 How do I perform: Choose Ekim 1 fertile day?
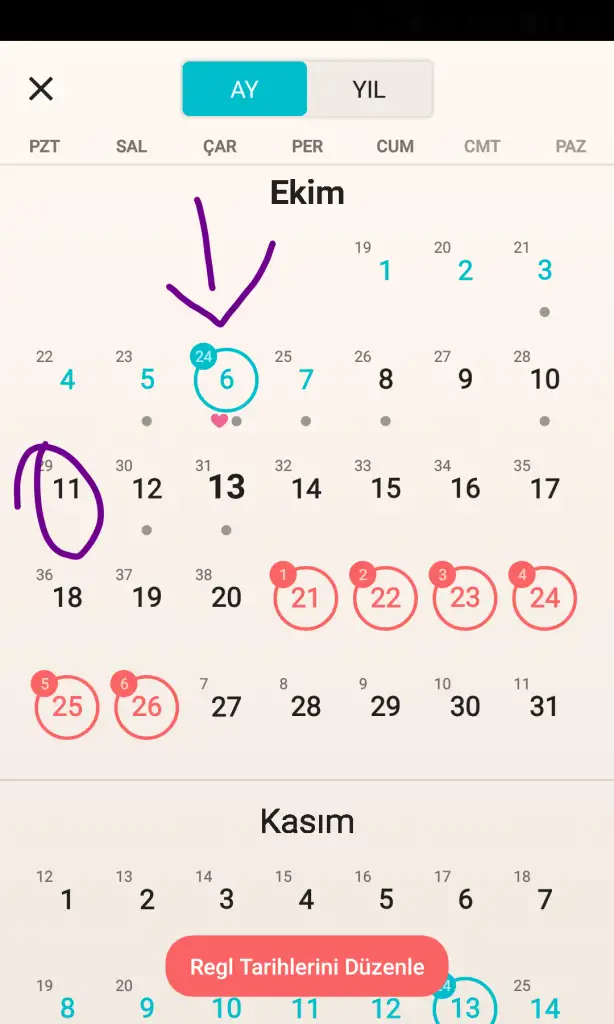(x=385, y=270)
